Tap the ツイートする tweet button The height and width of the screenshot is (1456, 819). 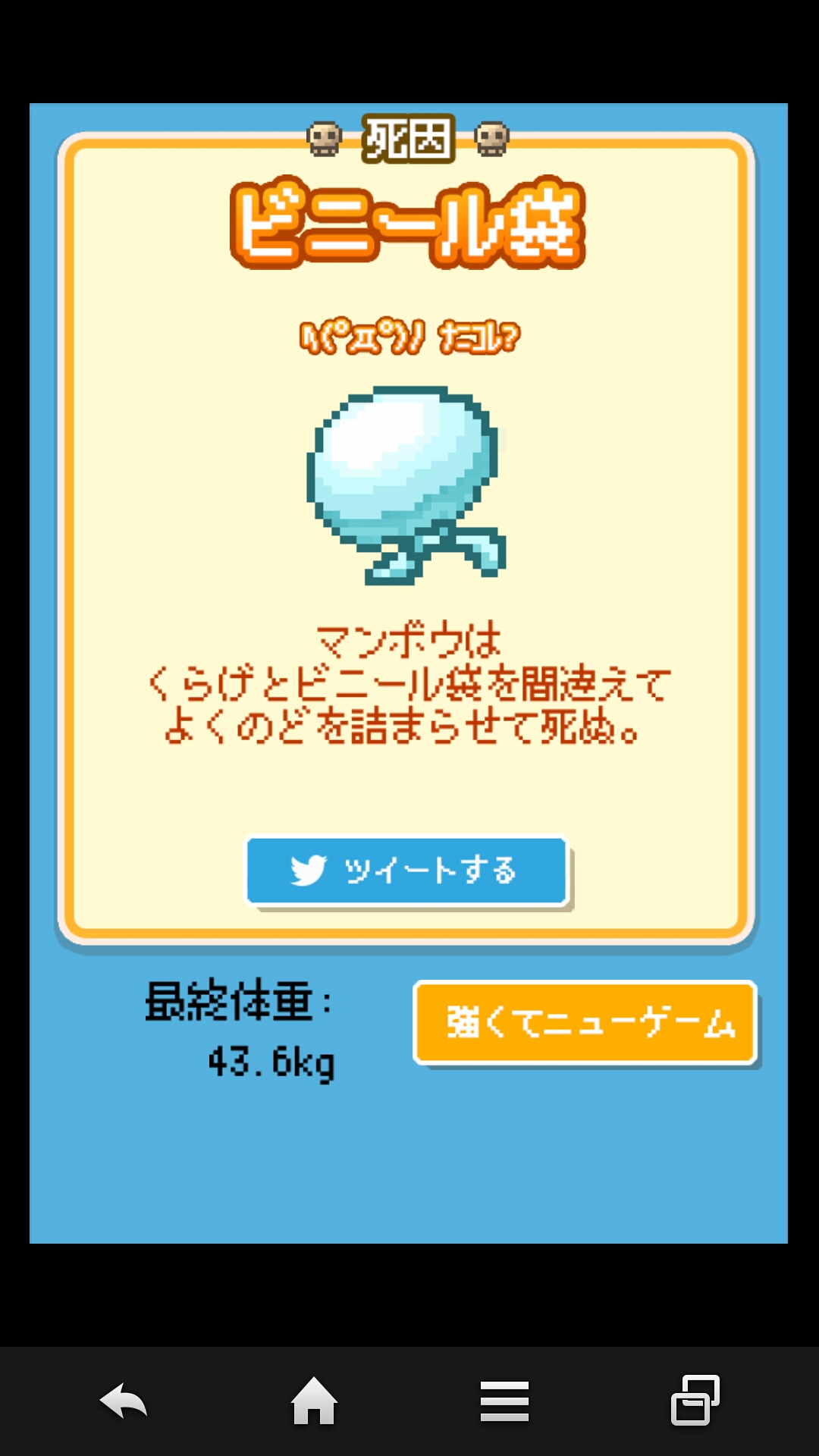[406, 871]
